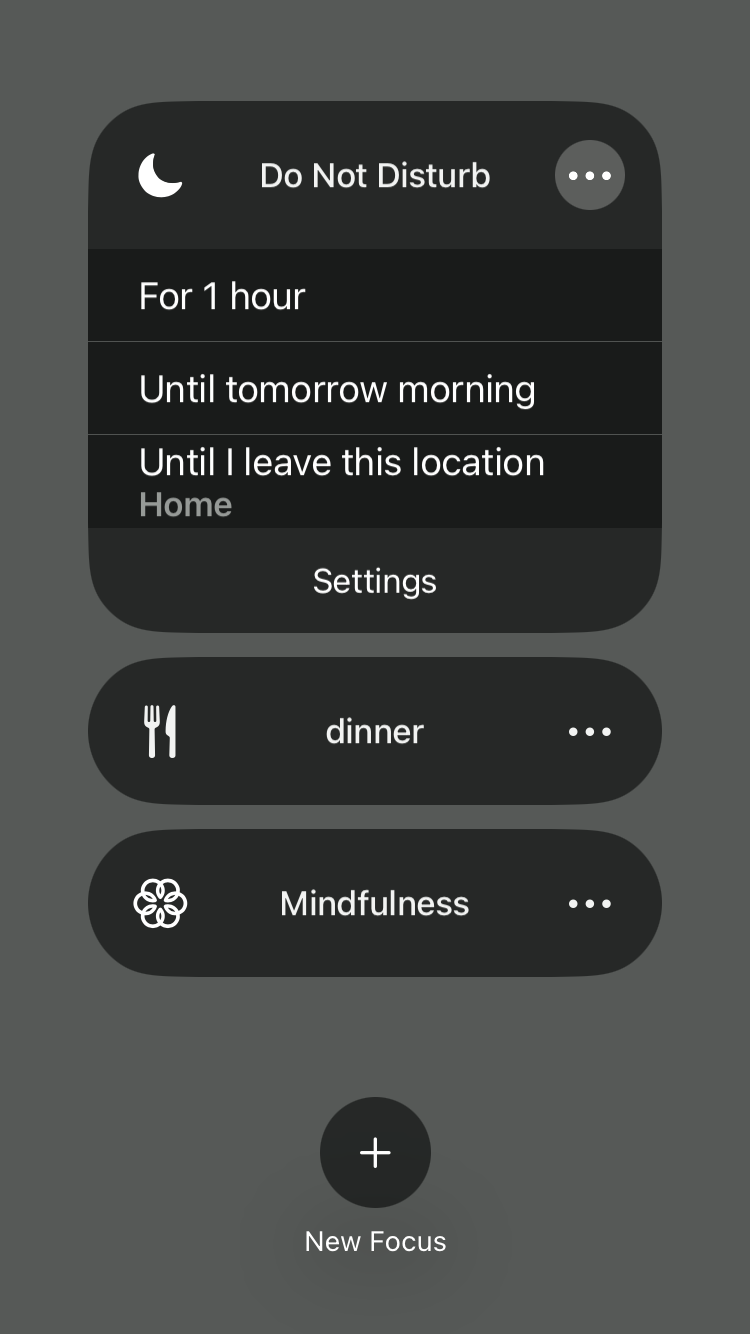Open options for dinner focus
Screen dimensions: 750x1334
point(589,731)
